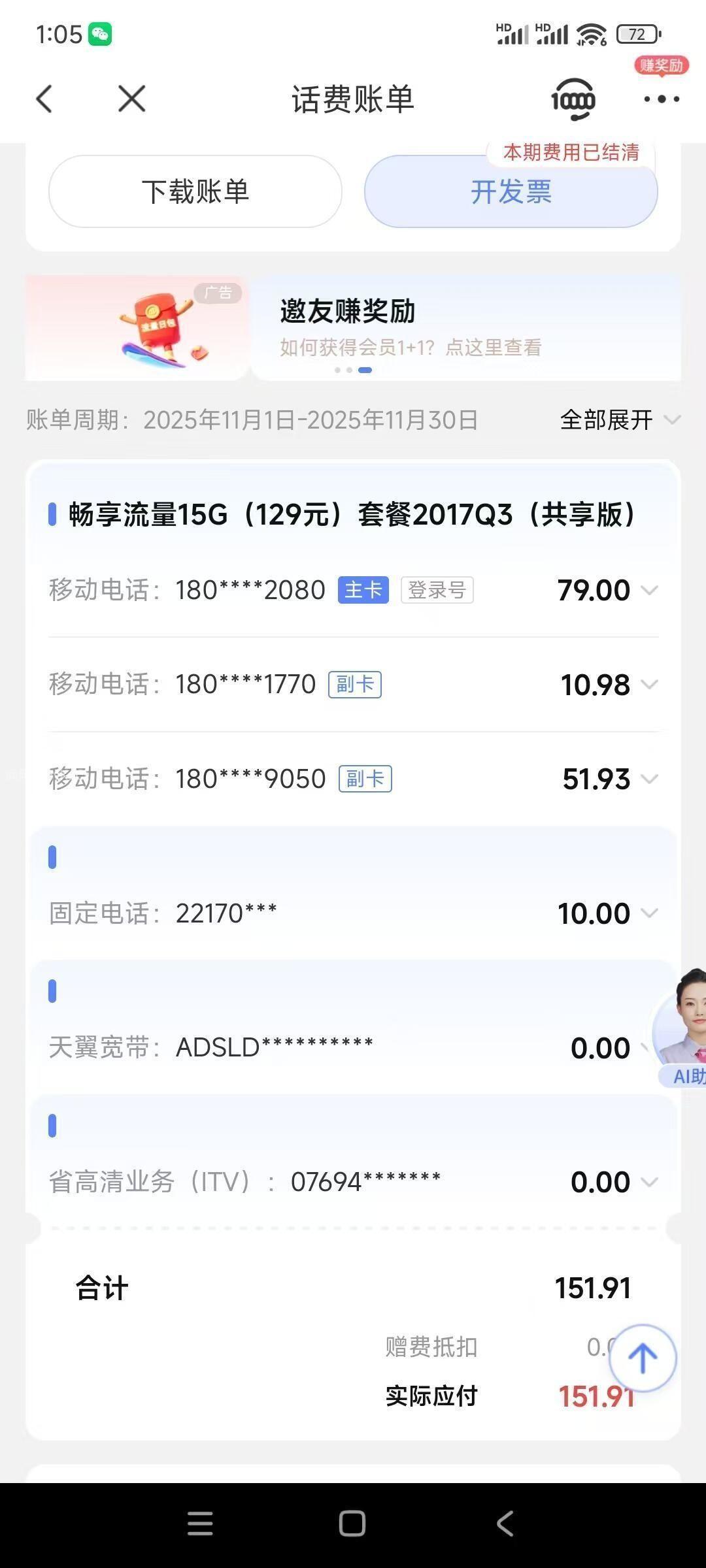Image resolution: width=706 pixels, height=1568 pixels.
Task: Go back using the header arrow
Action: point(44,99)
